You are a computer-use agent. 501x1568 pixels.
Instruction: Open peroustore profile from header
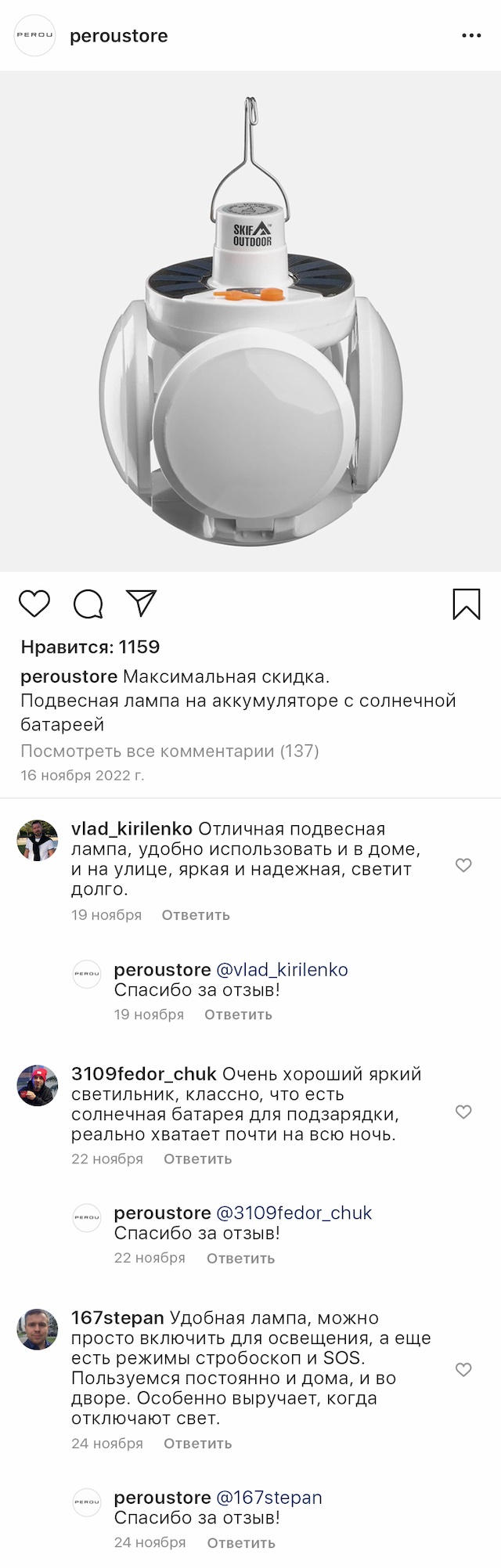coord(118,36)
